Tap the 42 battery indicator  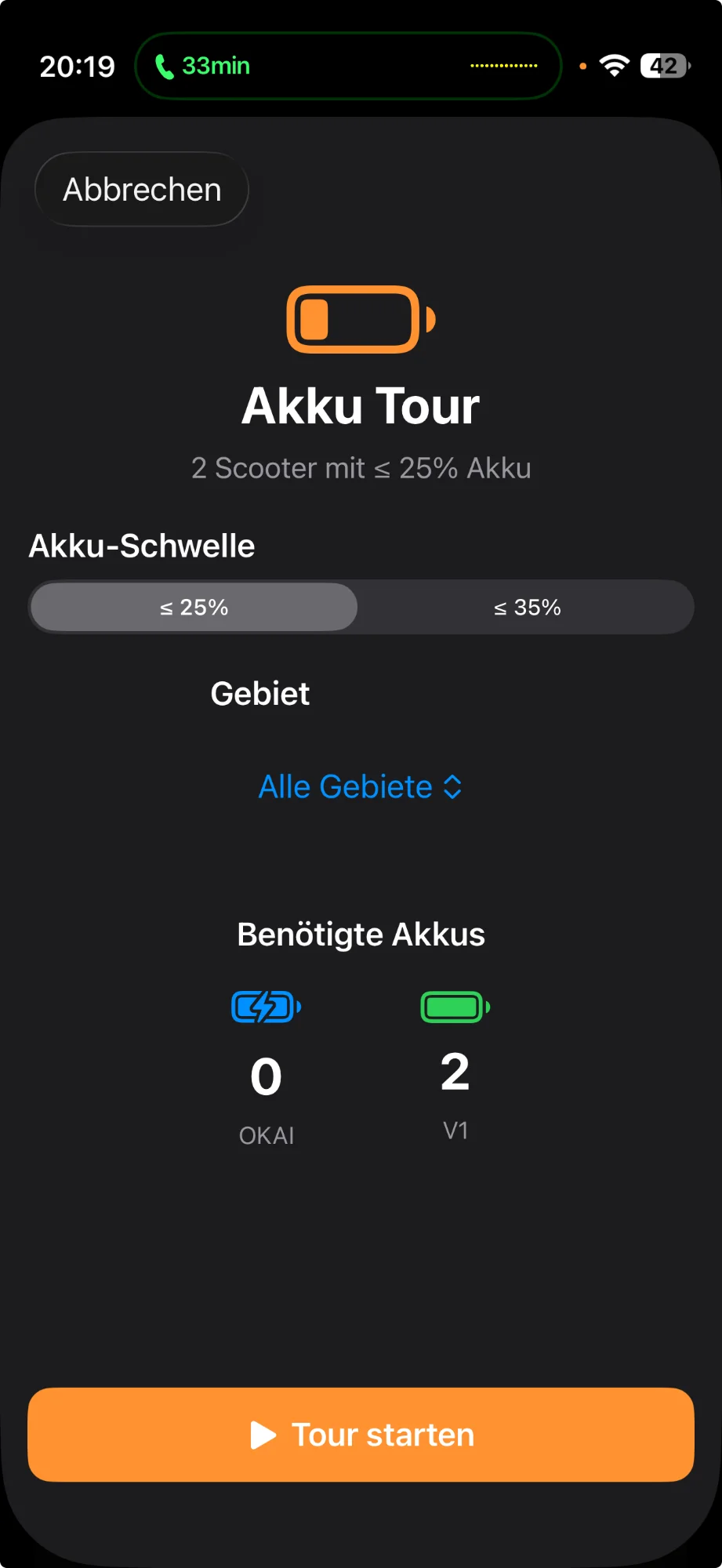[662, 65]
